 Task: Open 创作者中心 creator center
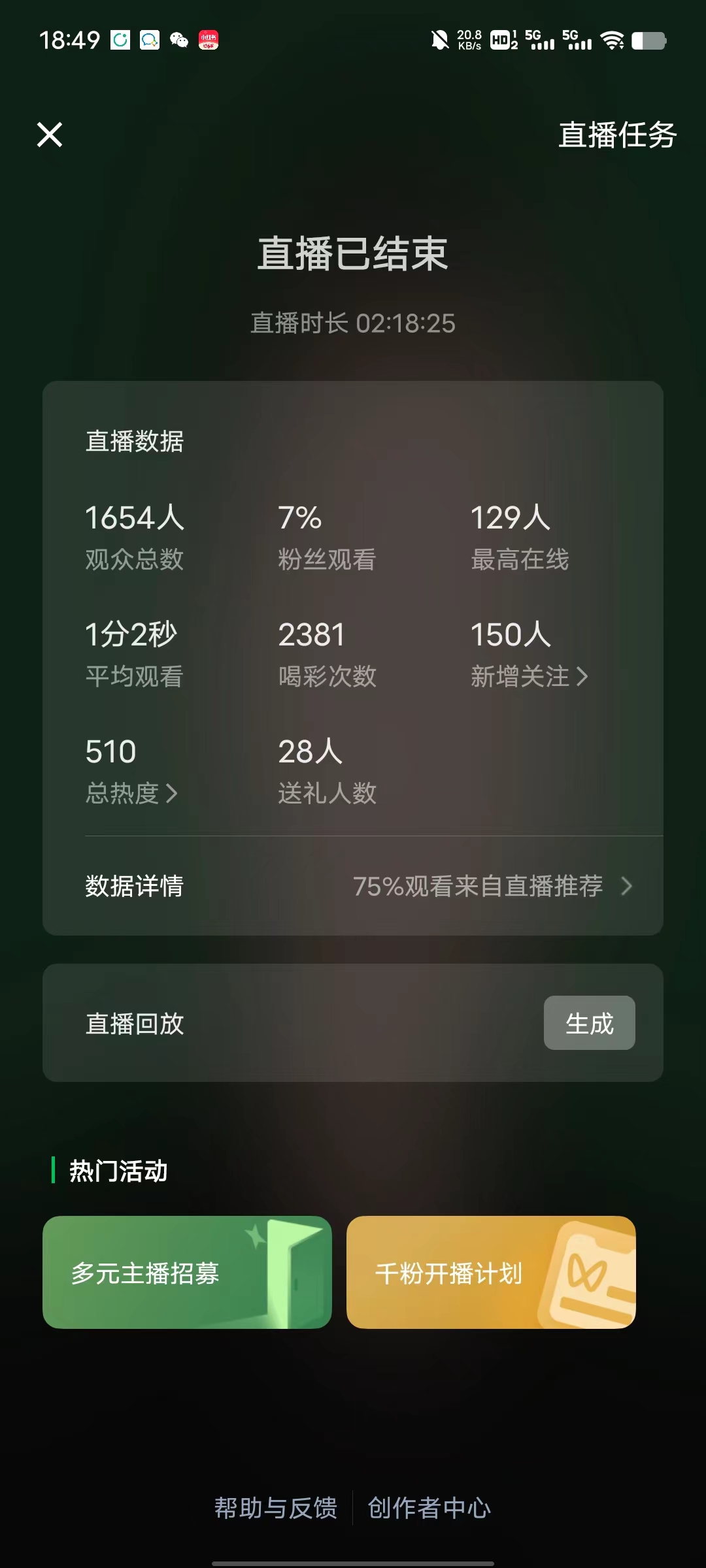[x=430, y=1509]
